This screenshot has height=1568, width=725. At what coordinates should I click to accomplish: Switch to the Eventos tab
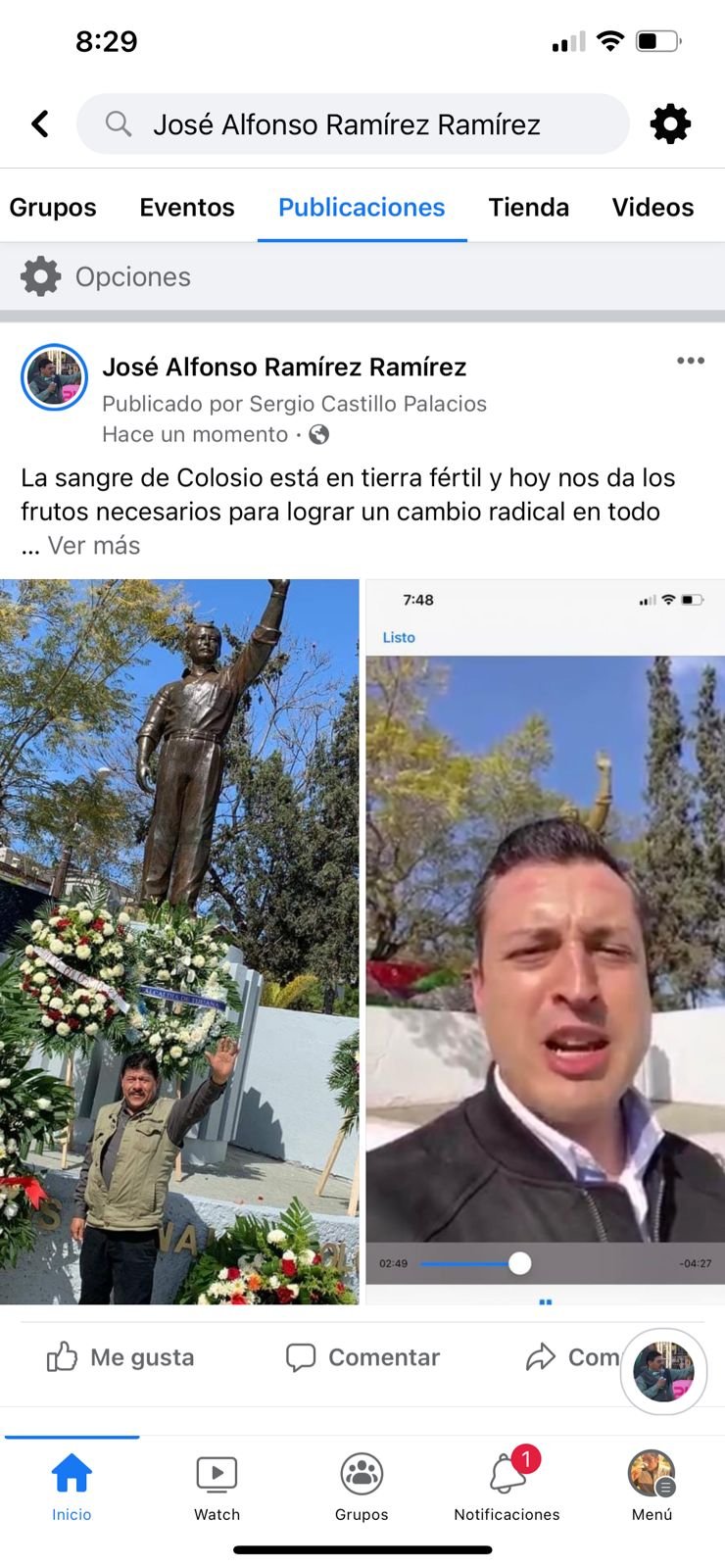[187, 207]
